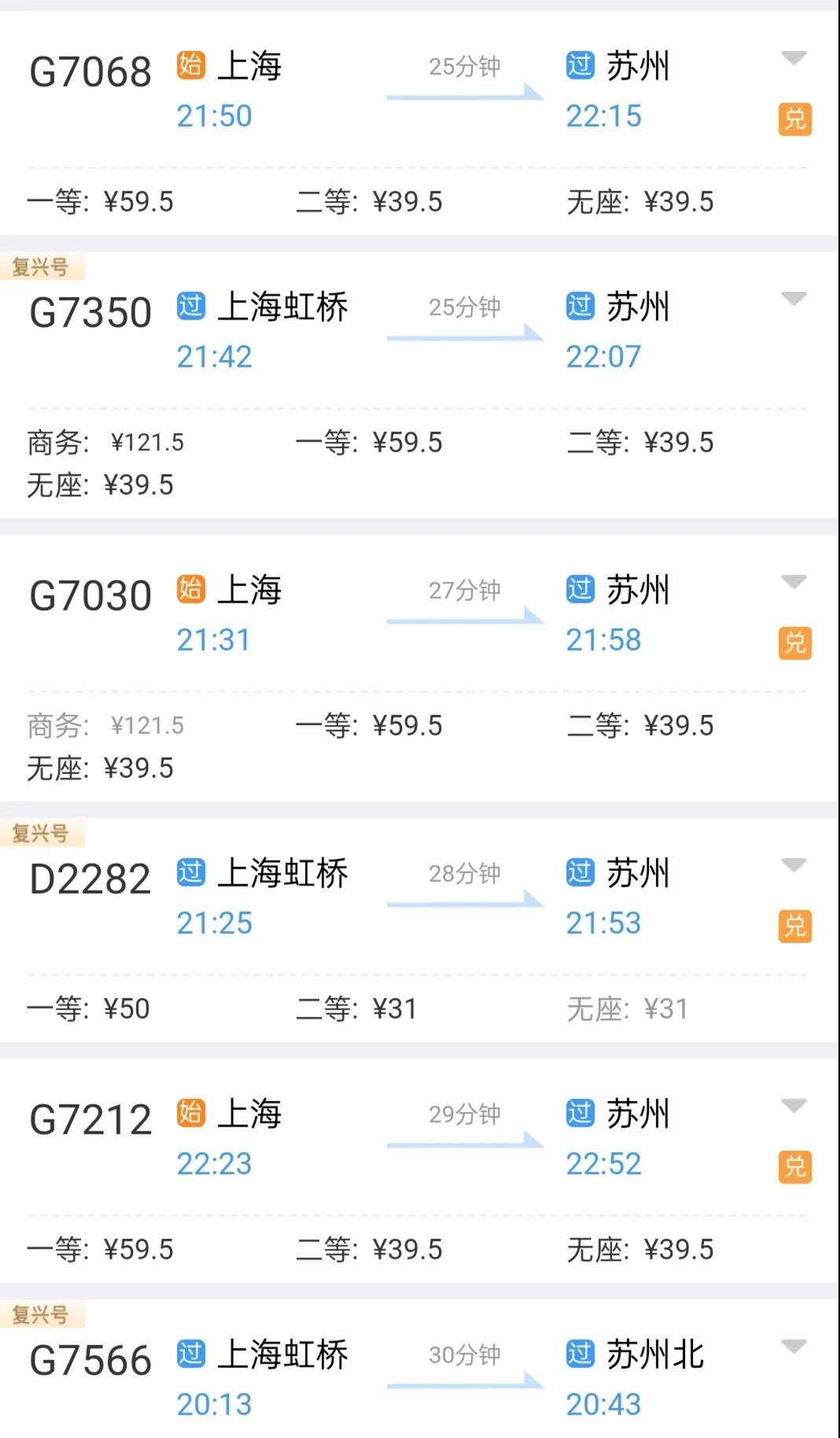The height and width of the screenshot is (1438, 840).
Task: Tap the 兑 badge on G7030
Action: coord(795,643)
